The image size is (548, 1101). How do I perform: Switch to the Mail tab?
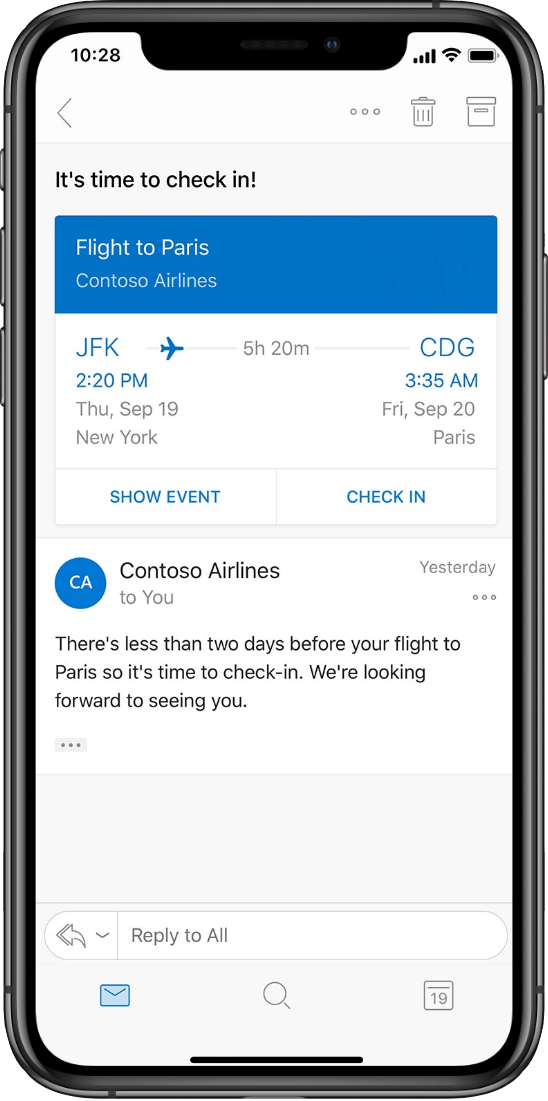tap(115, 996)
